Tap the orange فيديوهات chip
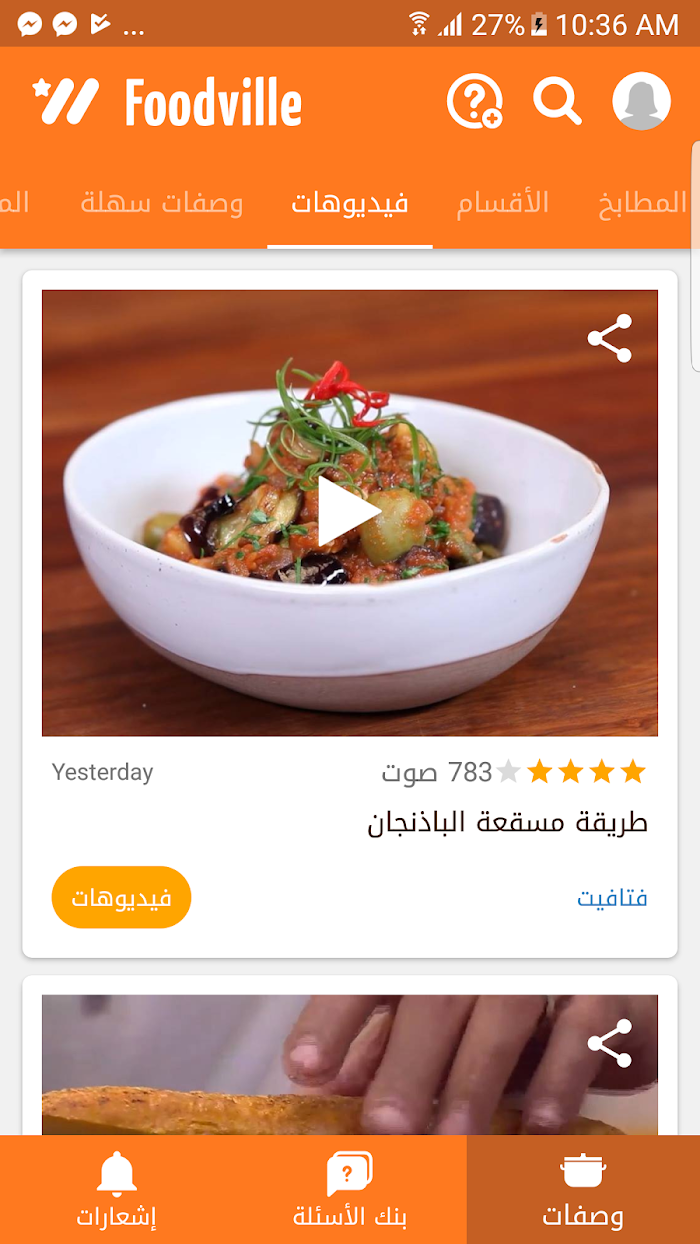Screen dimensions: 700x1244 [x=121, y=897]
